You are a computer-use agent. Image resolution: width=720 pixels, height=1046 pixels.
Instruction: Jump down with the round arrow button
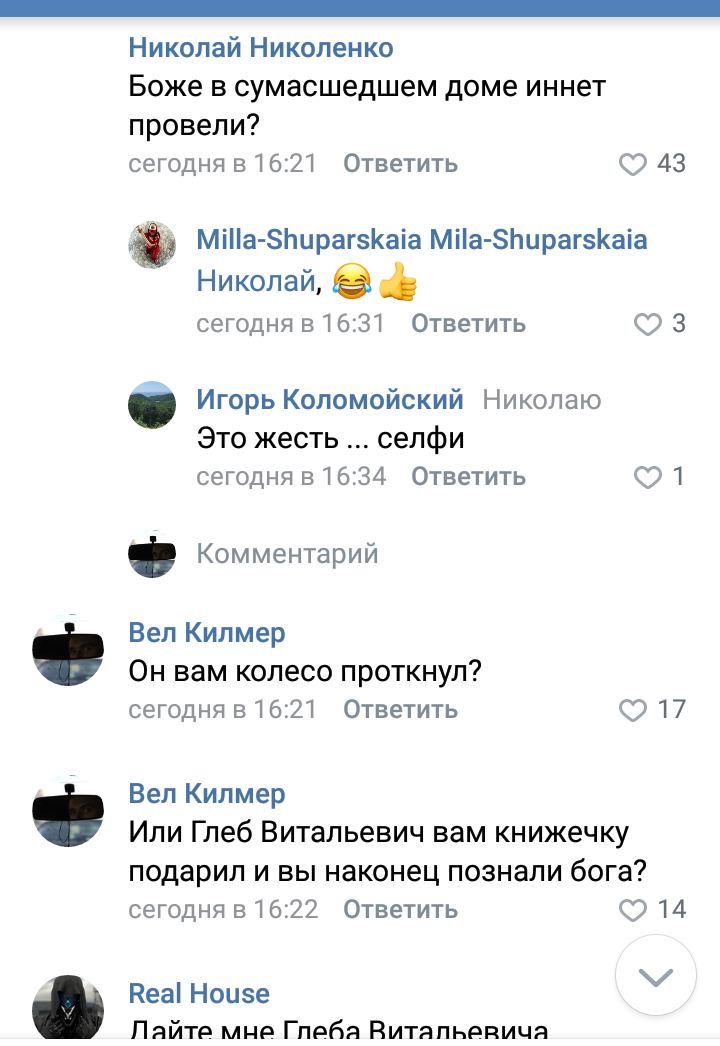coord(656,976)
